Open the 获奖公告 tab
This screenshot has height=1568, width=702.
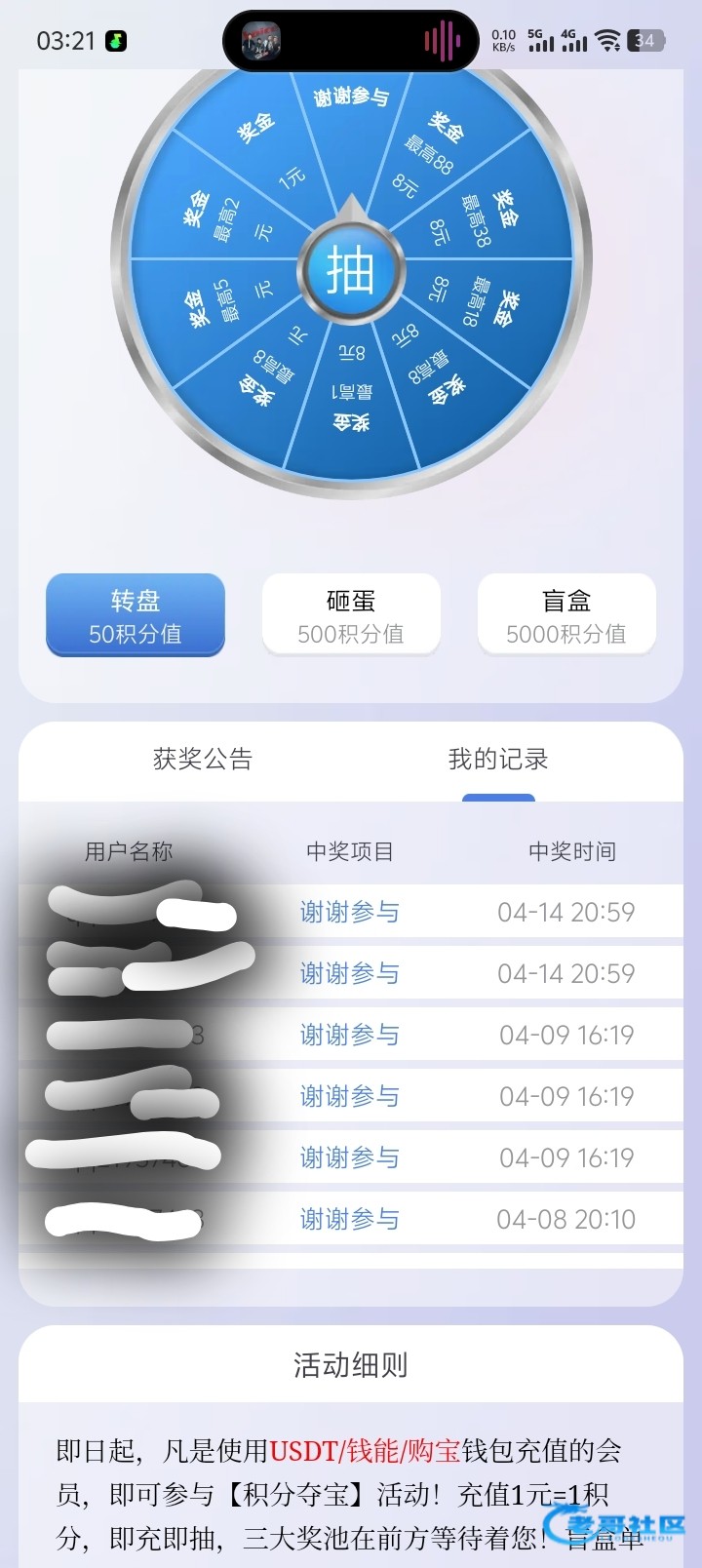[203, 759]
